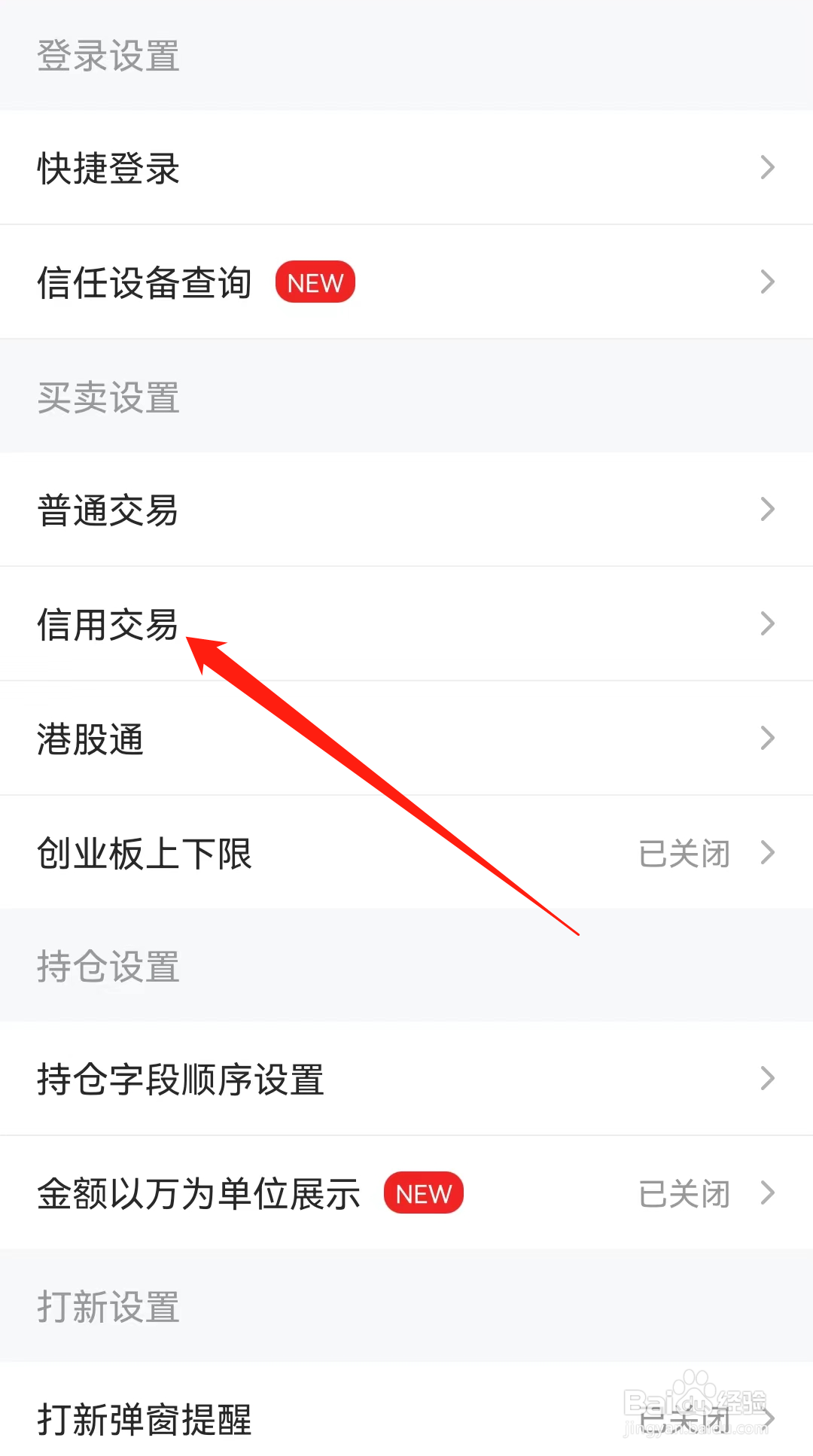Select 信任设备查询 to view trusted devices
Screen dimensions: 813x1456
click(x=143, y=282)
